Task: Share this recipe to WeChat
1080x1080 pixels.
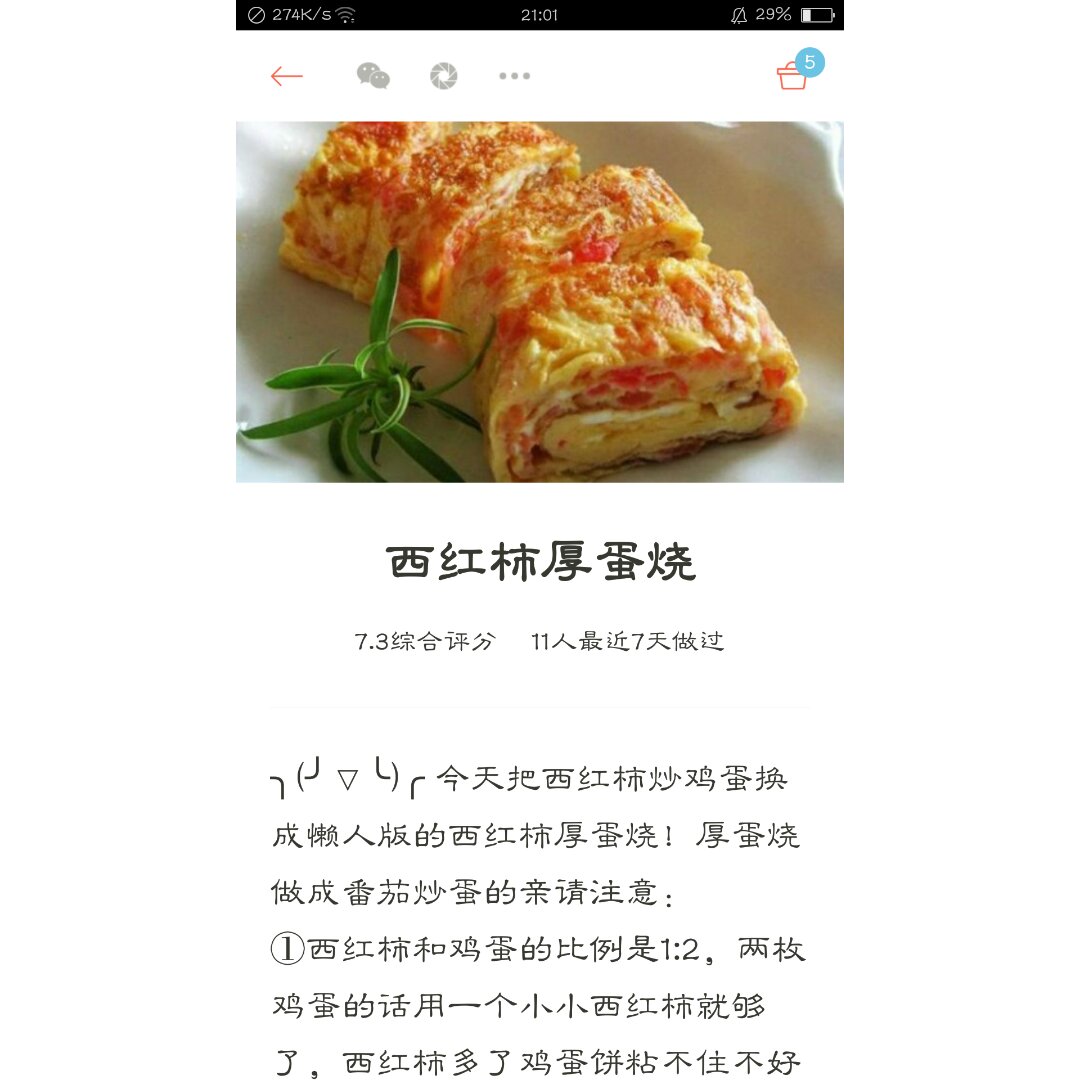Action: [373, 76]
